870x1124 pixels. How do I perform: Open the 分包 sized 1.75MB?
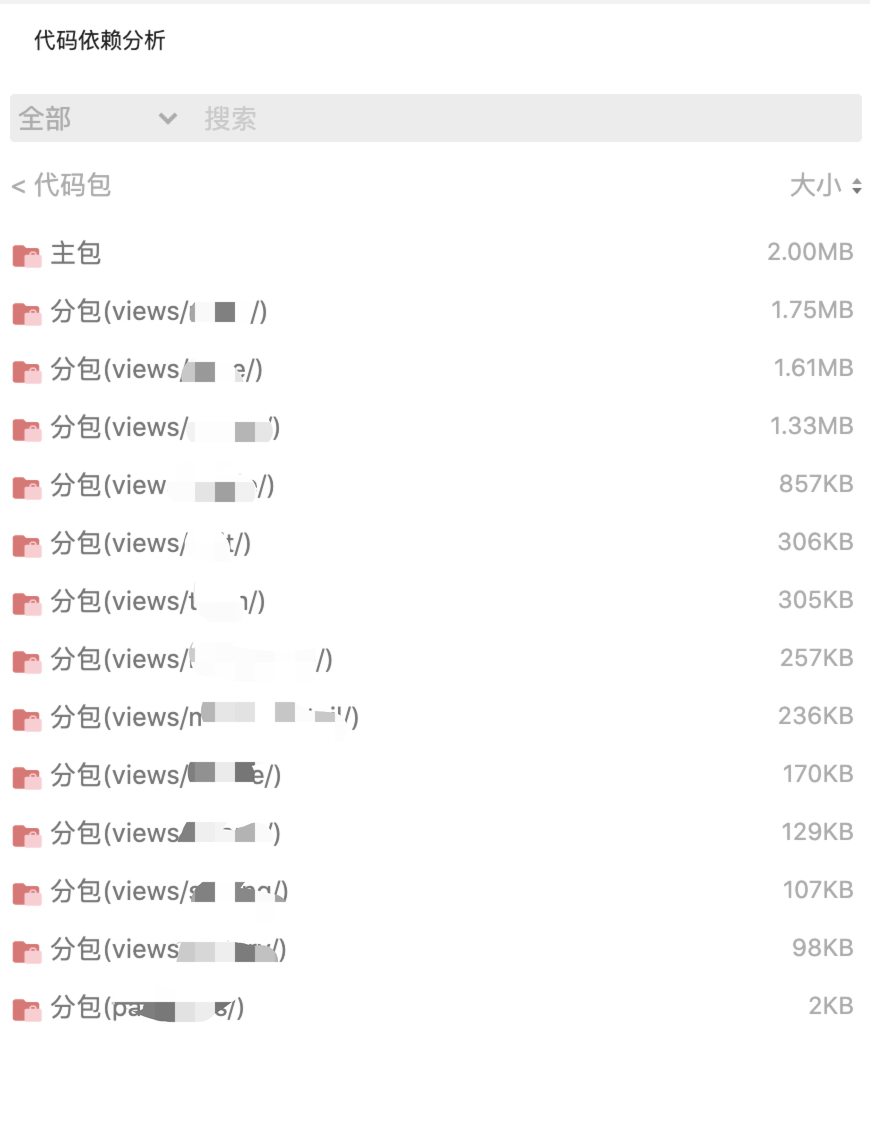pyautogui.click(x=158, y=312)
